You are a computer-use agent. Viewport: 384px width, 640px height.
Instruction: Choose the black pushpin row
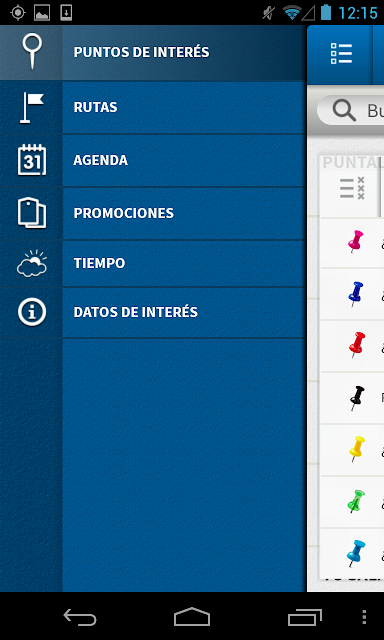[x=353, y=398]
